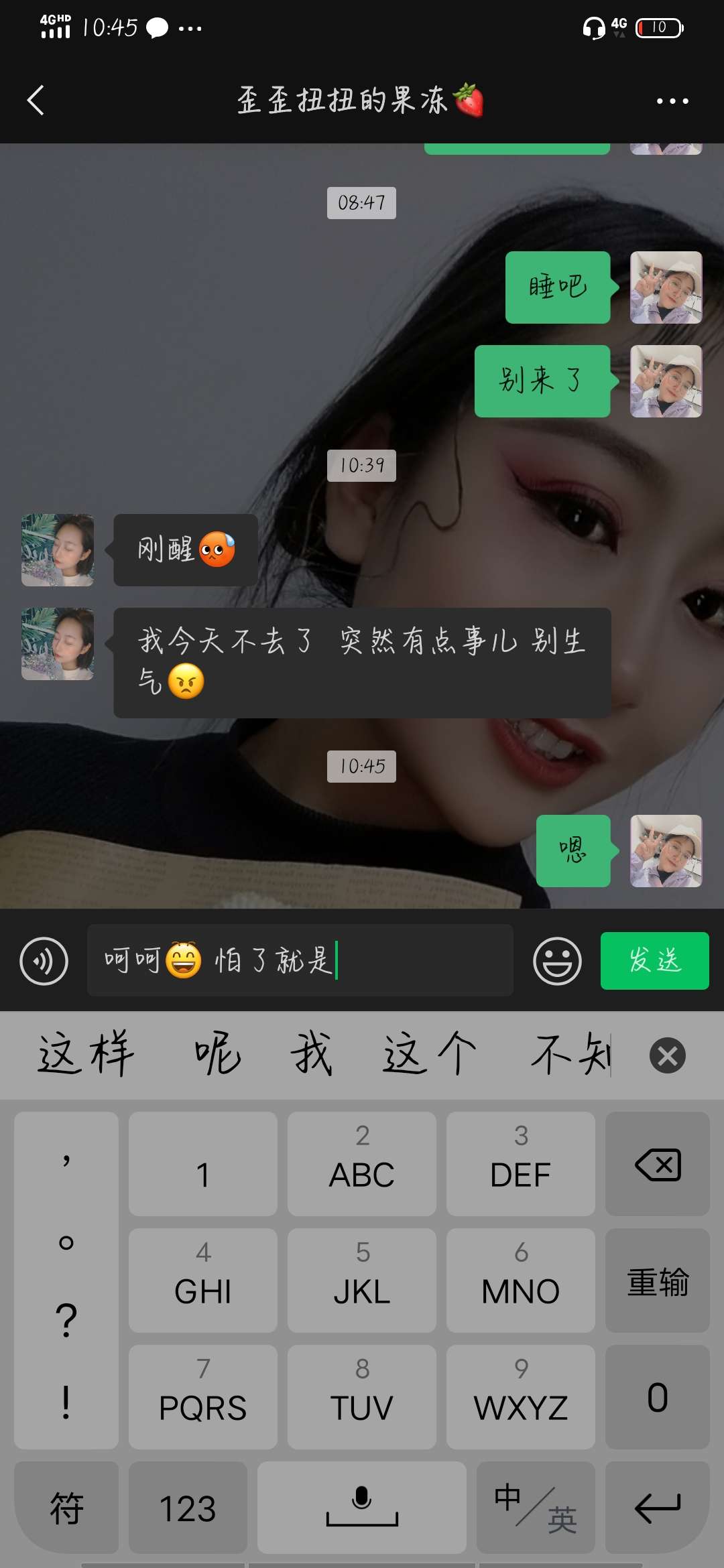Toggle Chinese/English input with 中/英
Viewport: 724px width, 1568px height.
pyautogui.click(x=535, y=1508)
